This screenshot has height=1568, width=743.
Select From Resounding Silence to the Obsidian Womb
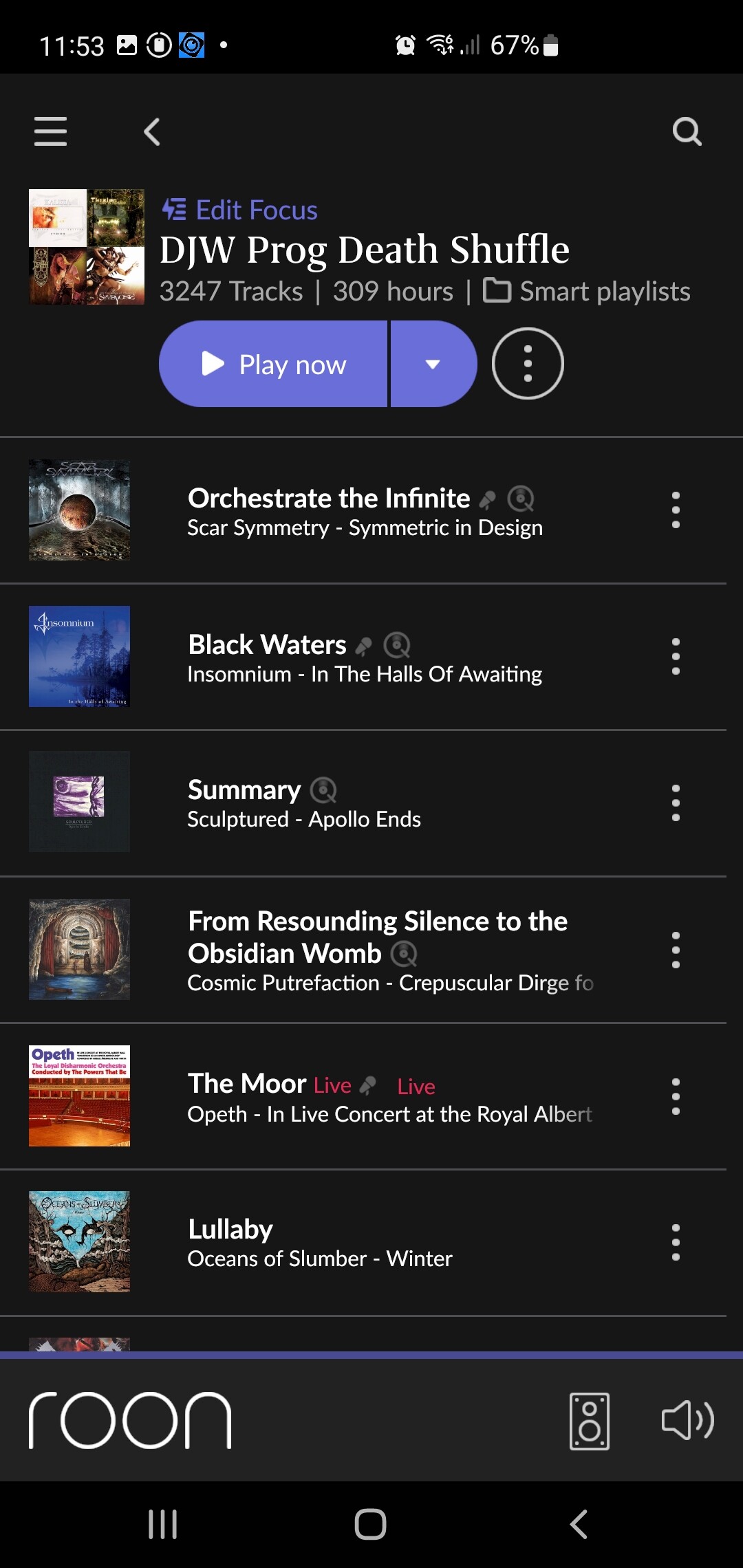click(x=377, y=937)
